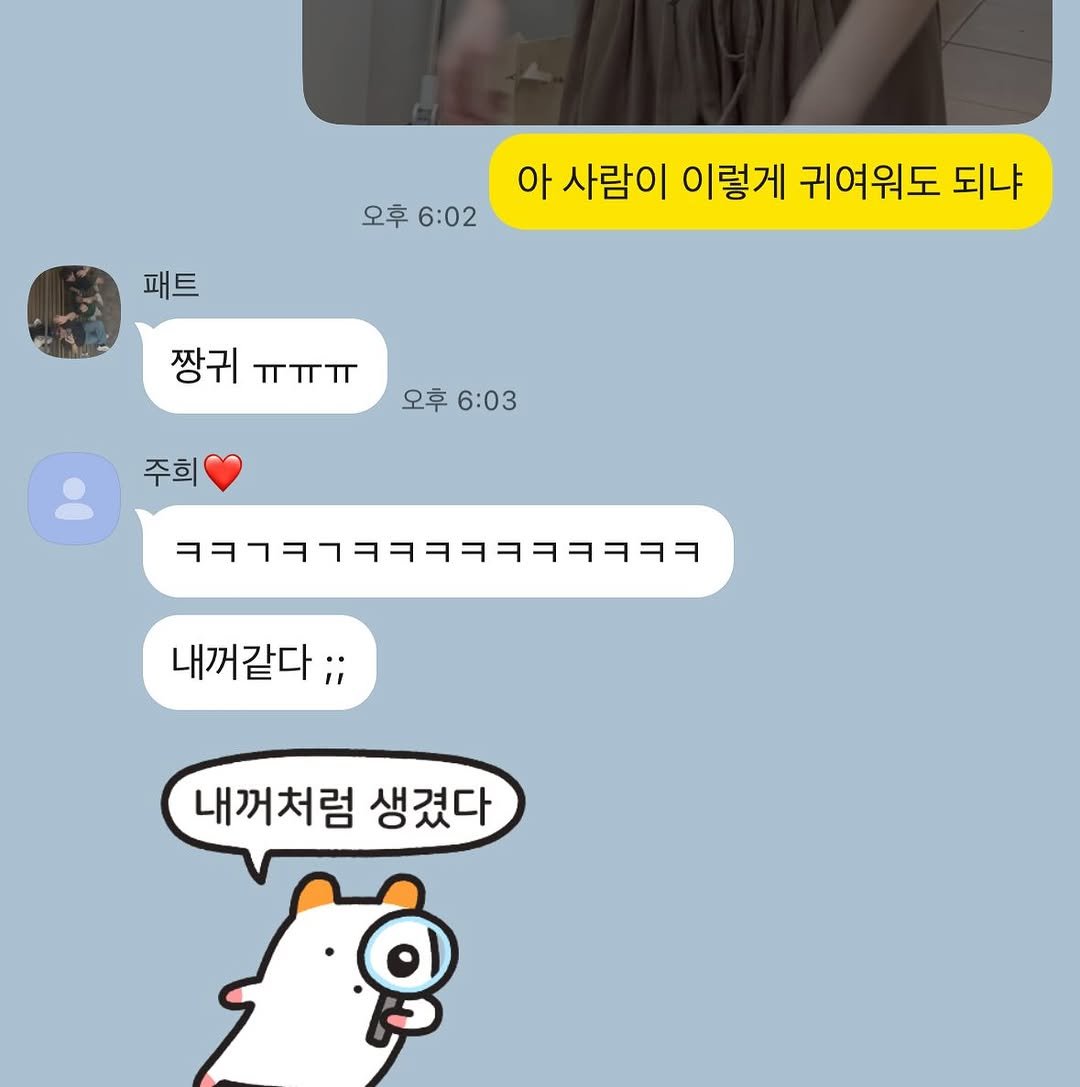Tap the group photo thumbnail beside 패트
Screen dimensions: 1080x1087
[x=73, y=311]
